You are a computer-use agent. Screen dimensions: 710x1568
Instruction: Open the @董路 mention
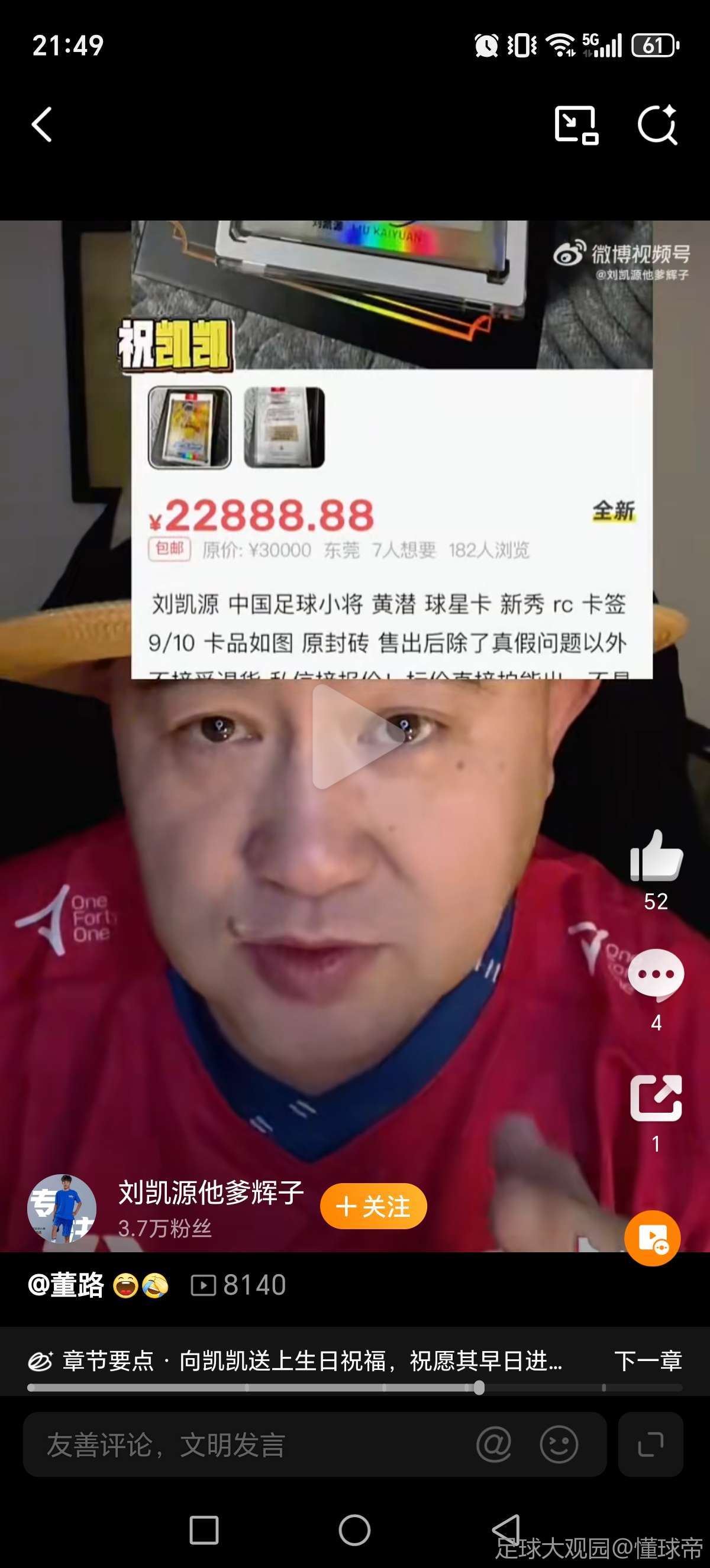(x=66, y=1285)
